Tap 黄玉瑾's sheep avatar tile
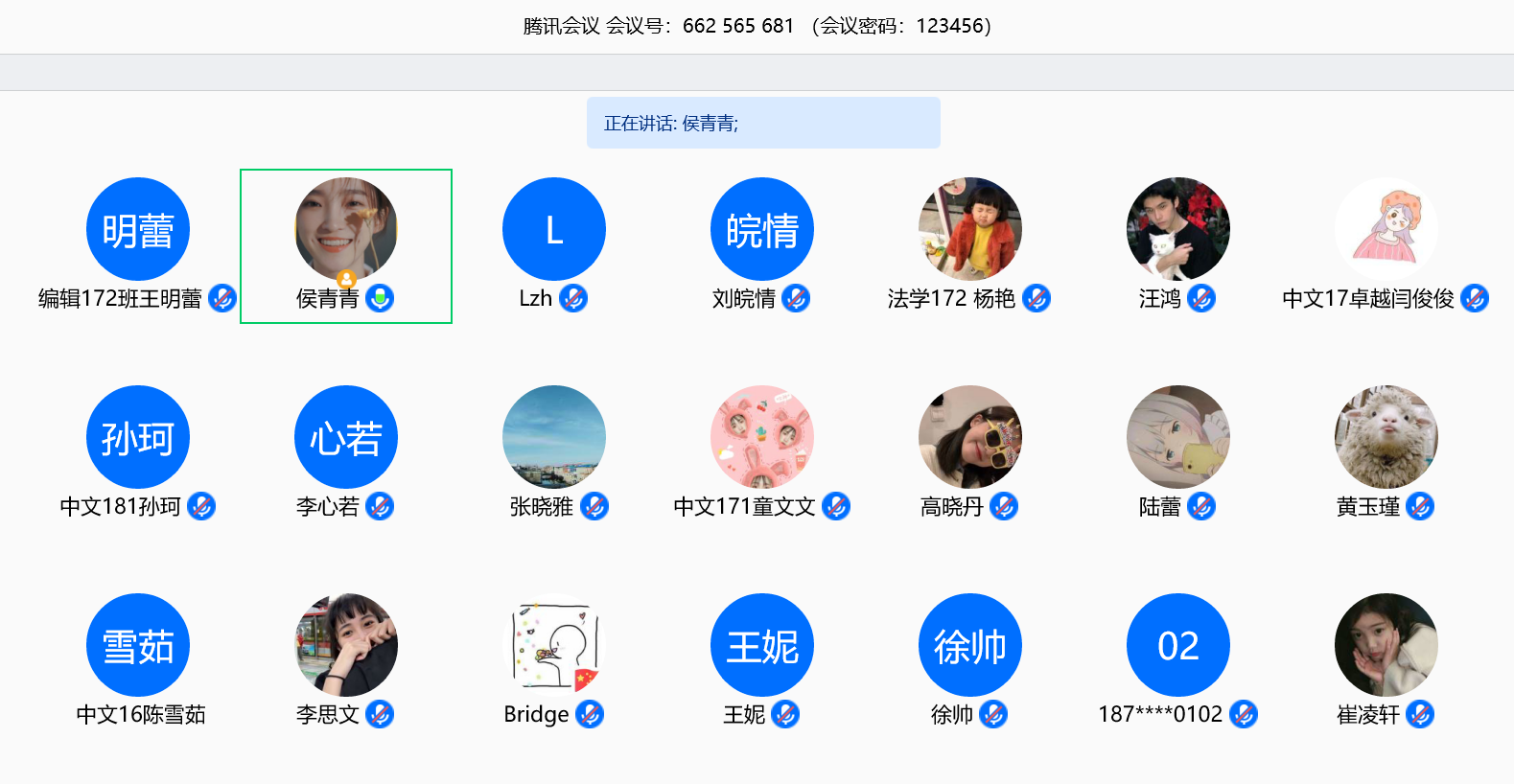Image resolution: width=1514 pixels, height=784 pixels. click(x=1386, y=438)
